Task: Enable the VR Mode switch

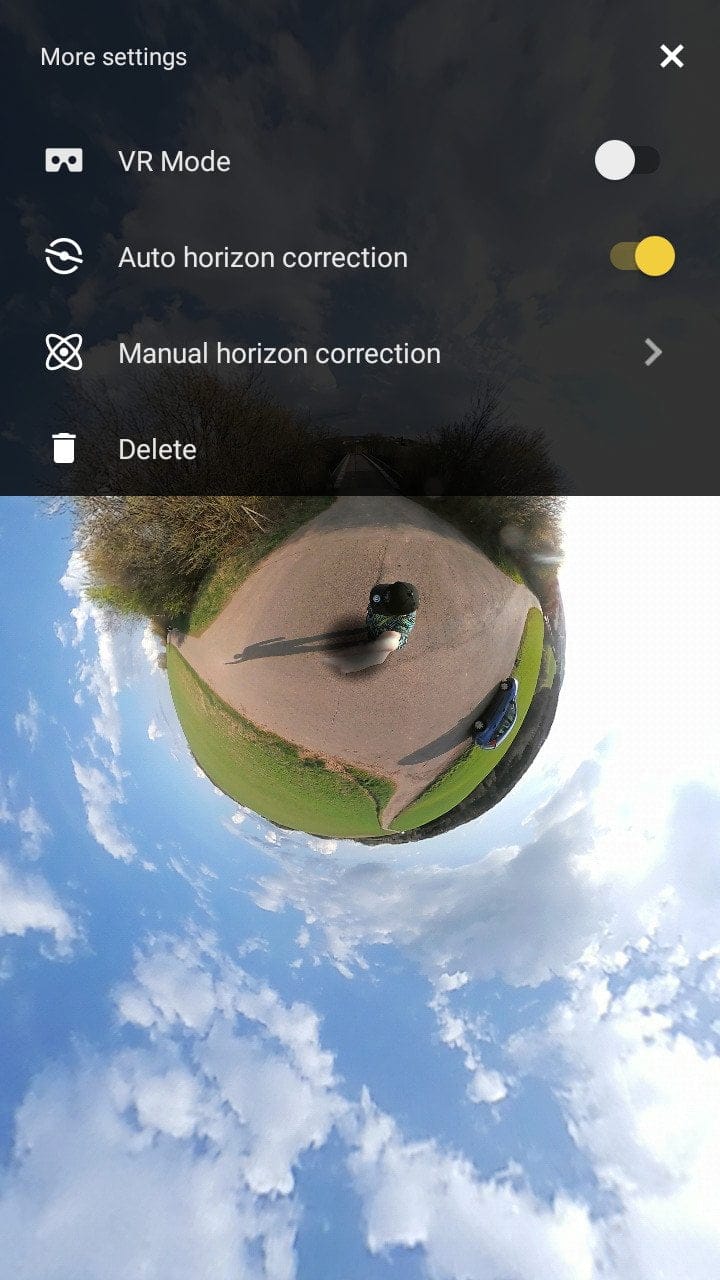Action: 627,161
